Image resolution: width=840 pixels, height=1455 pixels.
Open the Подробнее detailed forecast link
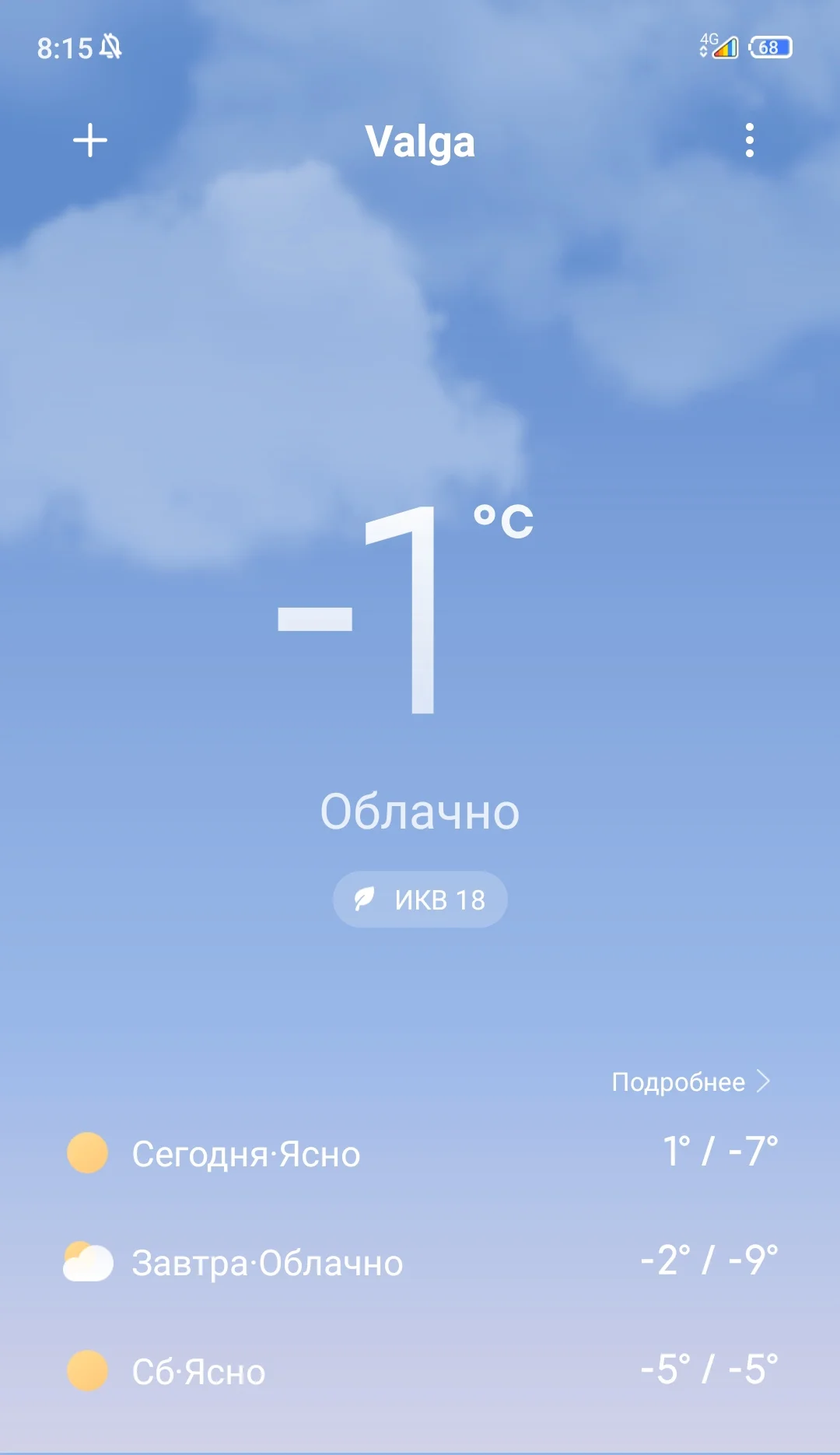[x=690, y=1082]
